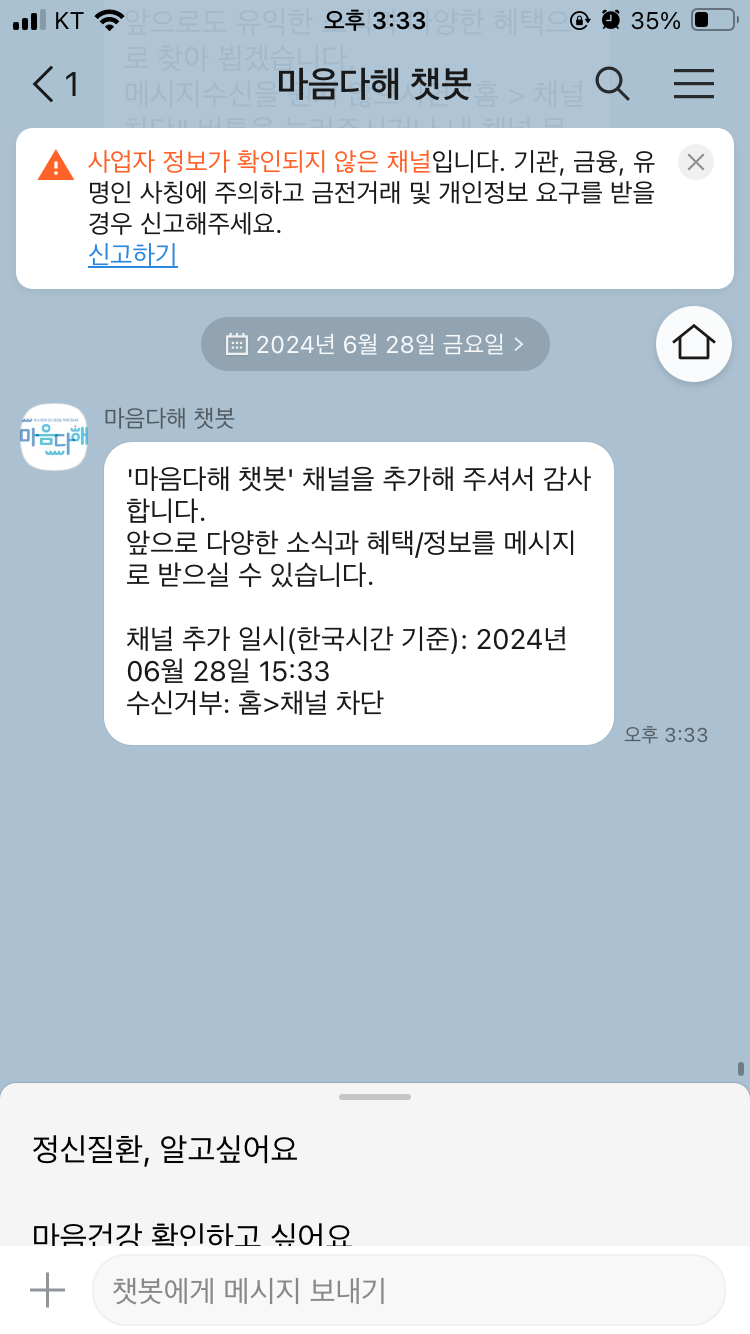Screen dimensions: 750x1334
Task: Open the 마음다해 챗봇 profile picture
Action: pos(54,437)
